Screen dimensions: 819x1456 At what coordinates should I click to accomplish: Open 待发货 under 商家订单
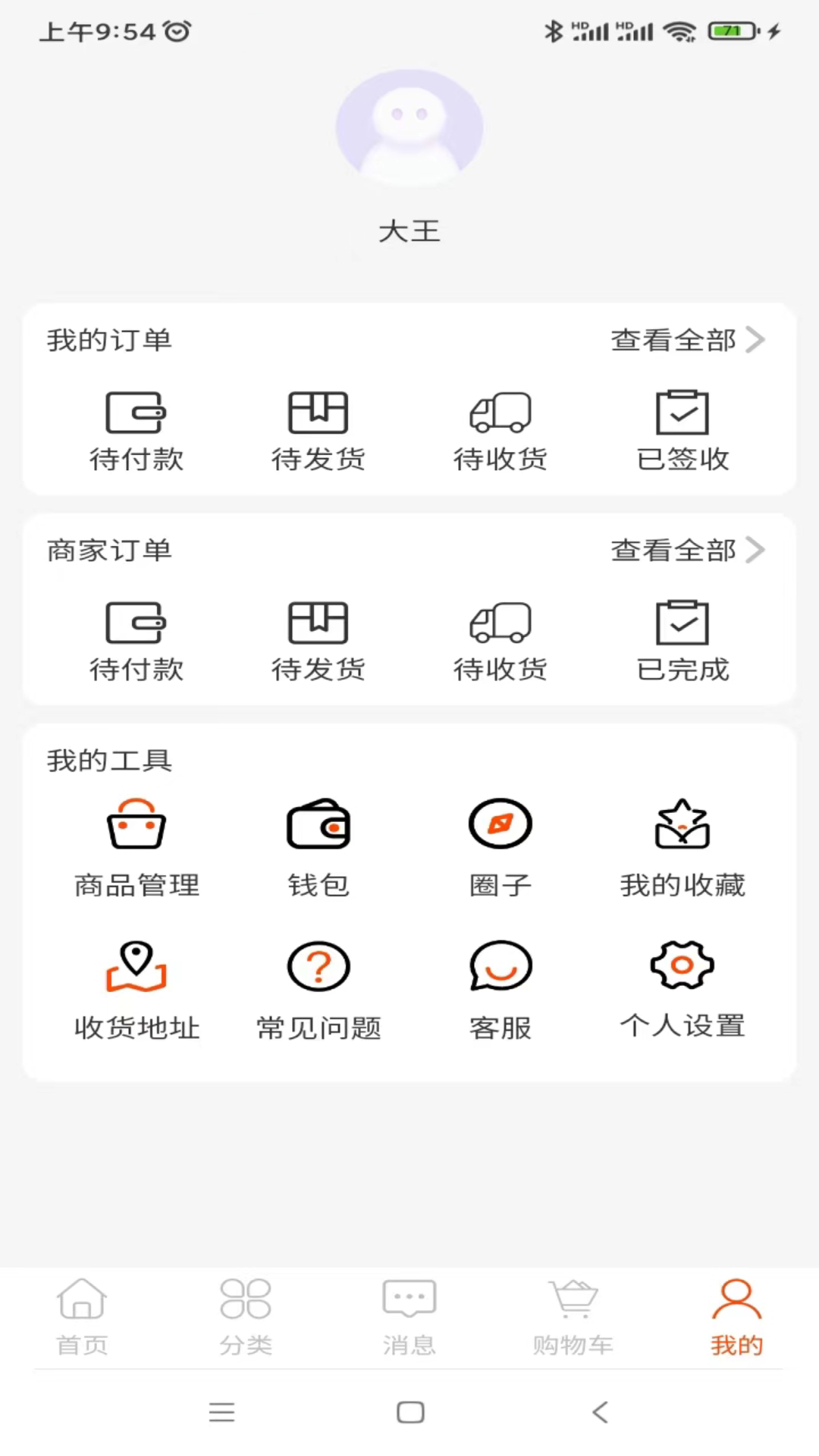318,641
